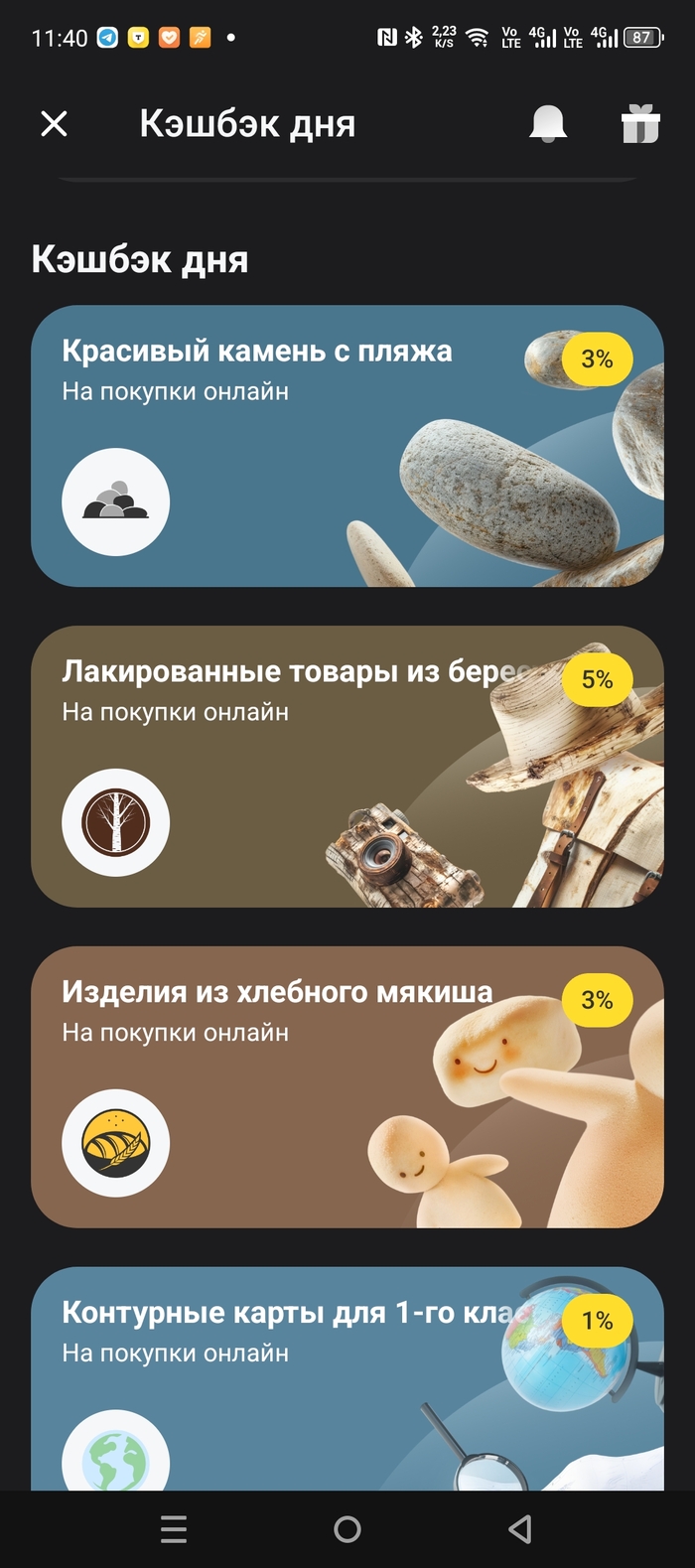Go to the home screen
Screen dimensions: 695x1568
347,1529
